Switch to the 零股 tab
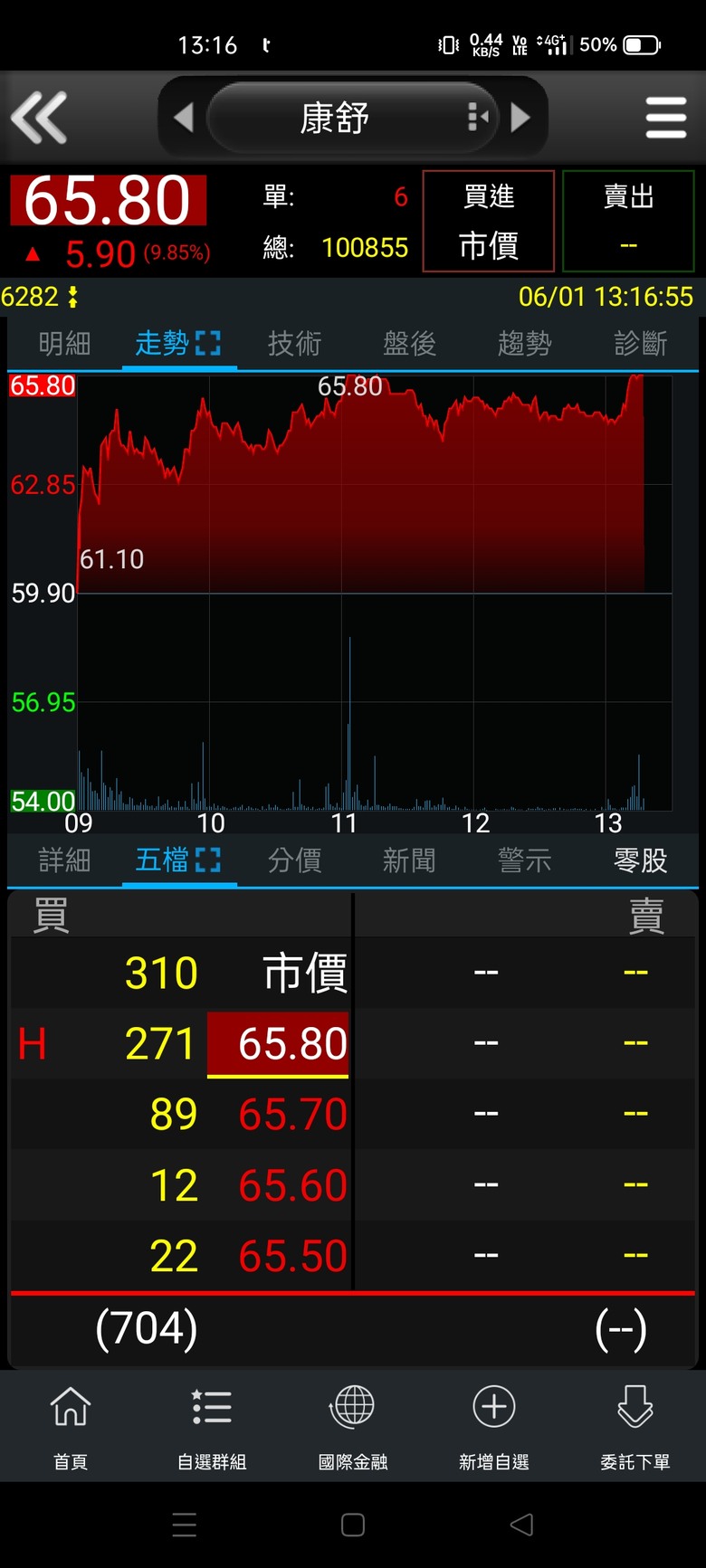The height and width of the screenshot is (1568, 706). [x=640, y=860]
